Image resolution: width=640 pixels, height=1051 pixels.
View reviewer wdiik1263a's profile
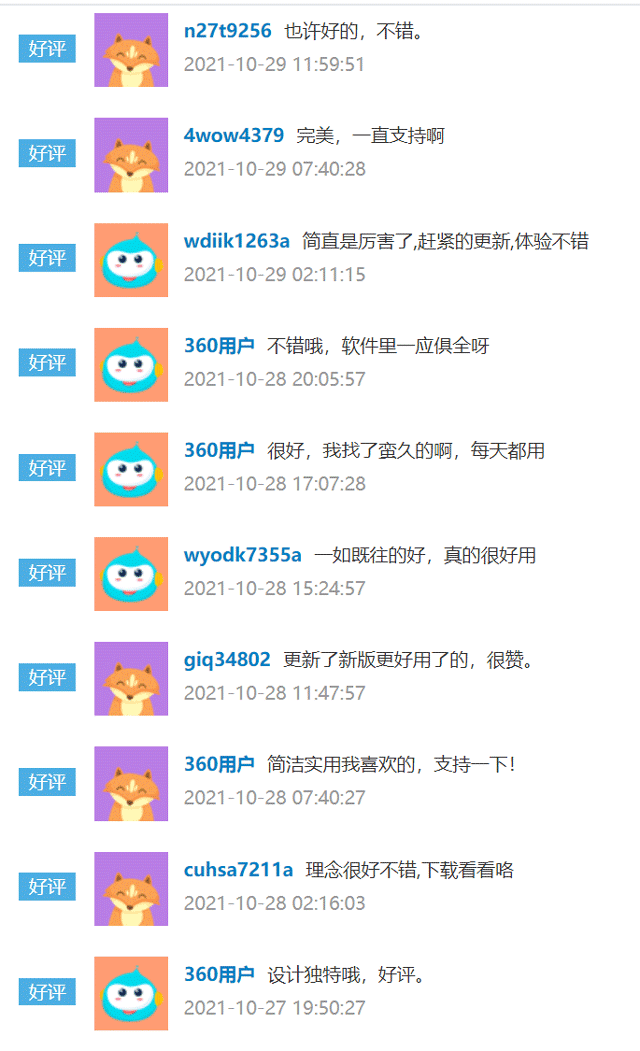point(236,241)
